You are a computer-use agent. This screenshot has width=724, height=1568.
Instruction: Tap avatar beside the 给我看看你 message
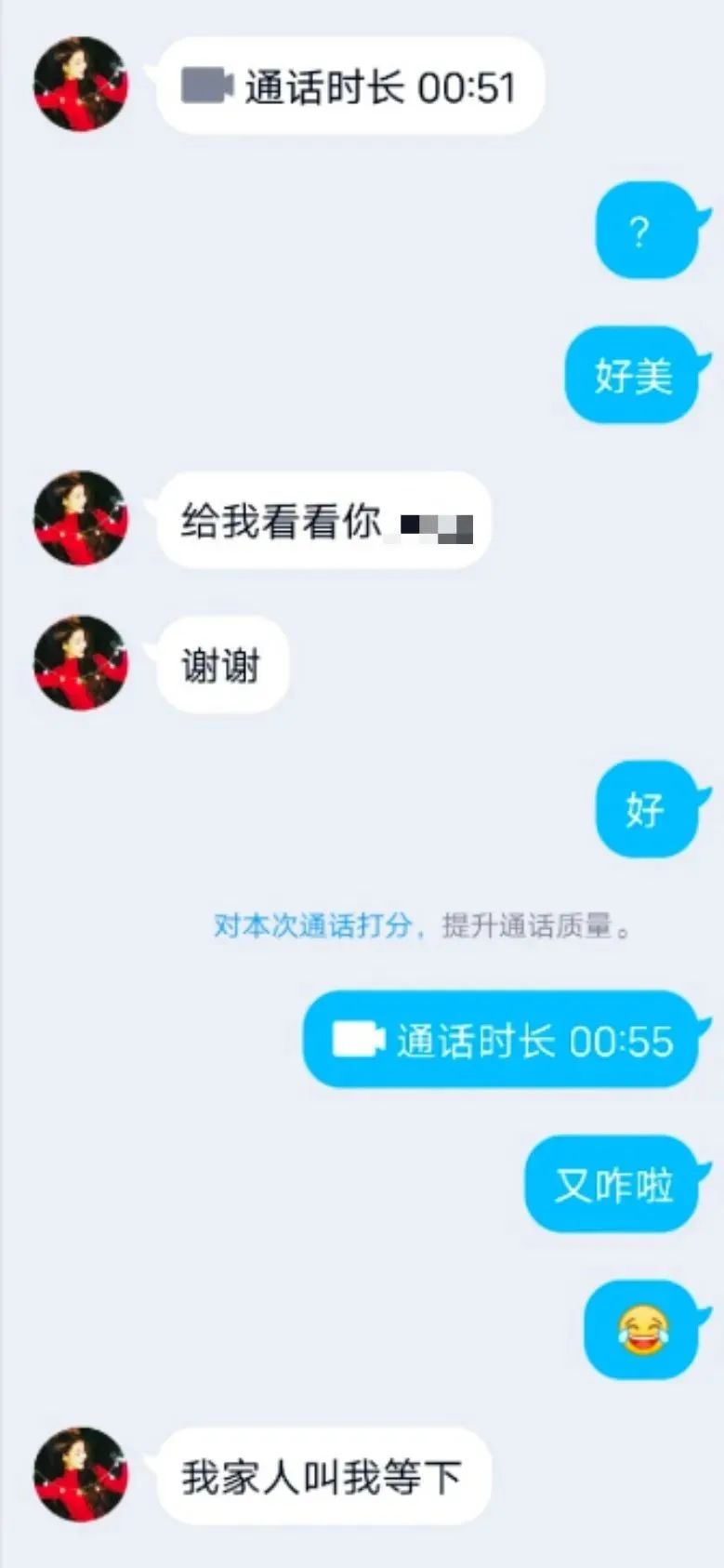pyautogui.click(x=81, y=519)
